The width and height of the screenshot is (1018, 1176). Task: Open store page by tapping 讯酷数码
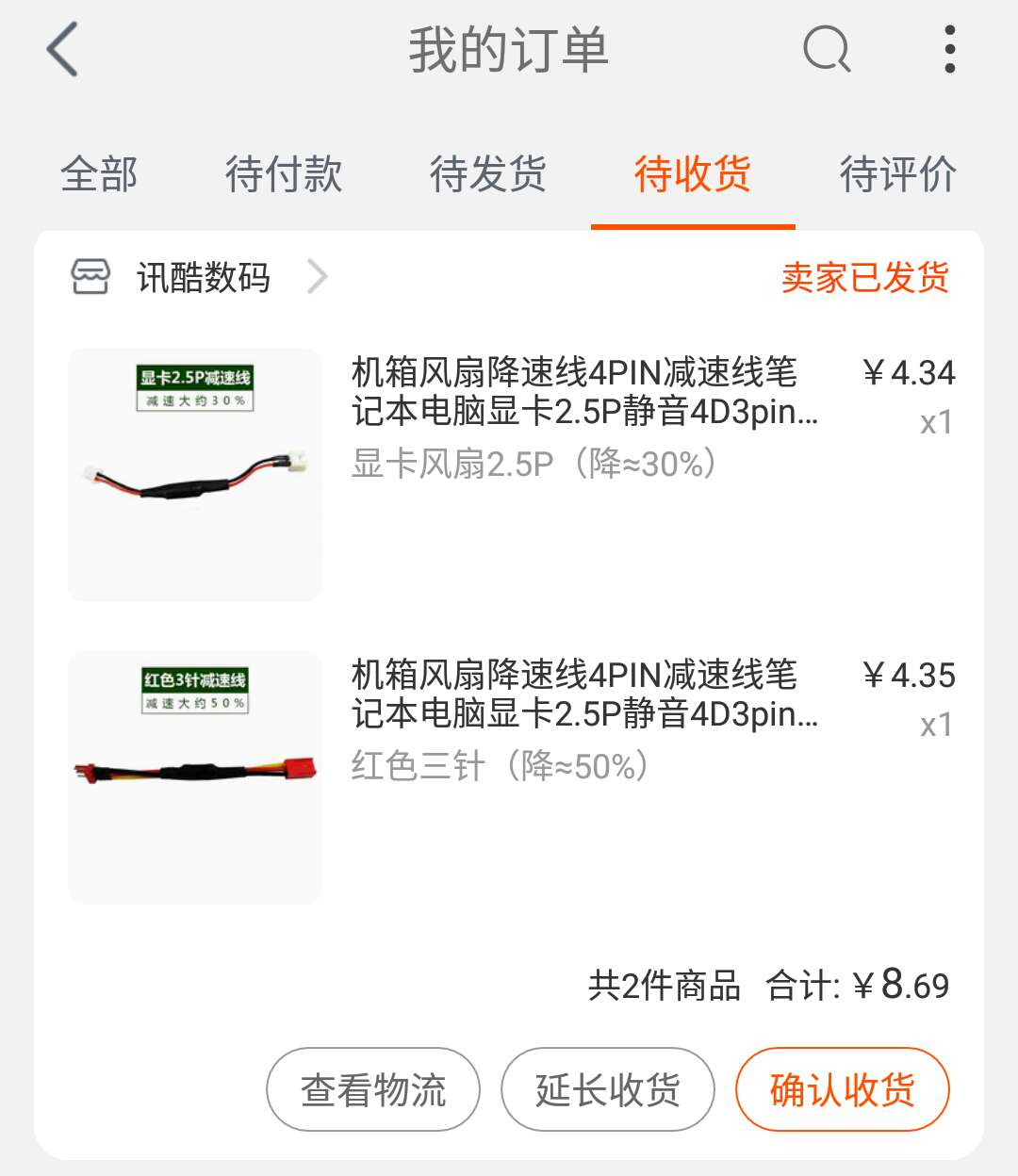point(204,276)
